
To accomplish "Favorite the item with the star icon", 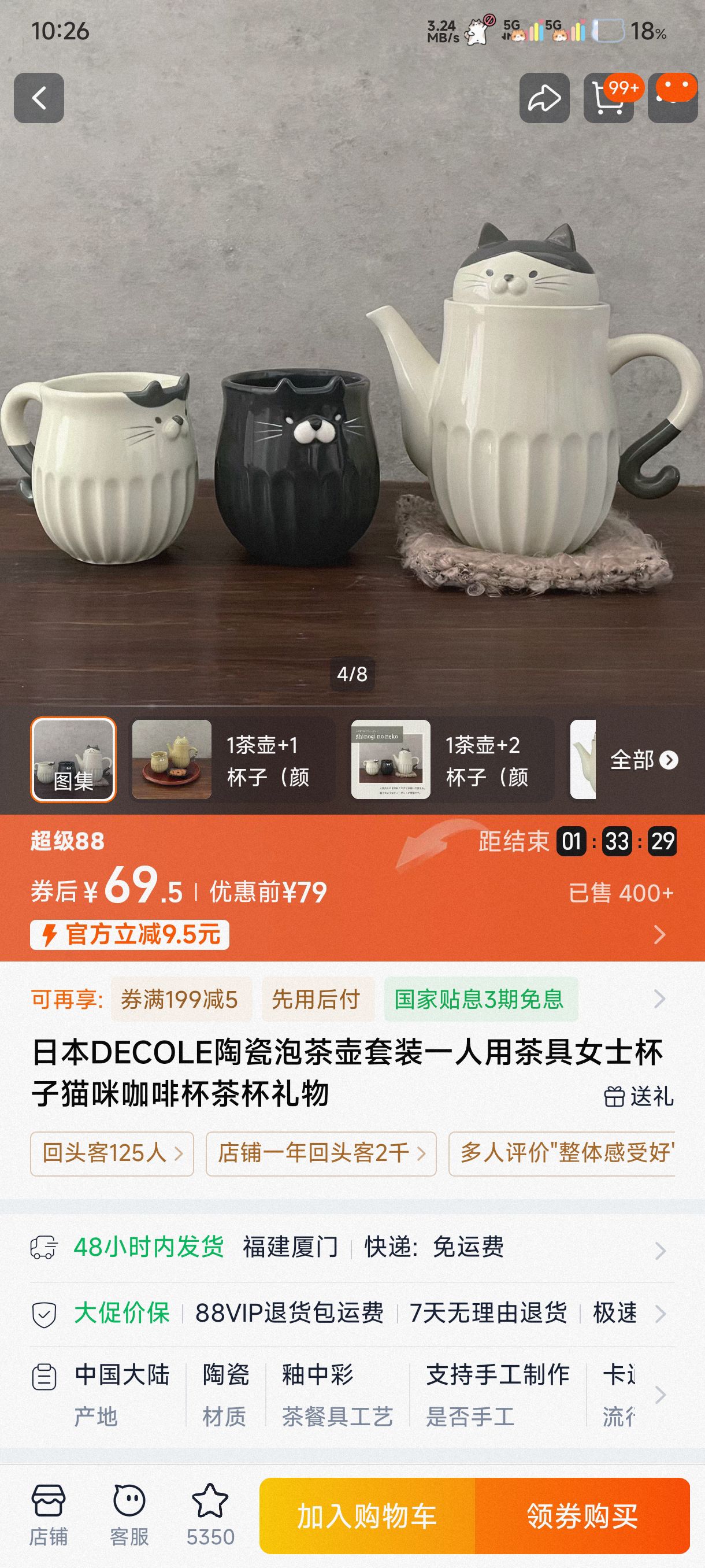I will tap(210, 1514).
